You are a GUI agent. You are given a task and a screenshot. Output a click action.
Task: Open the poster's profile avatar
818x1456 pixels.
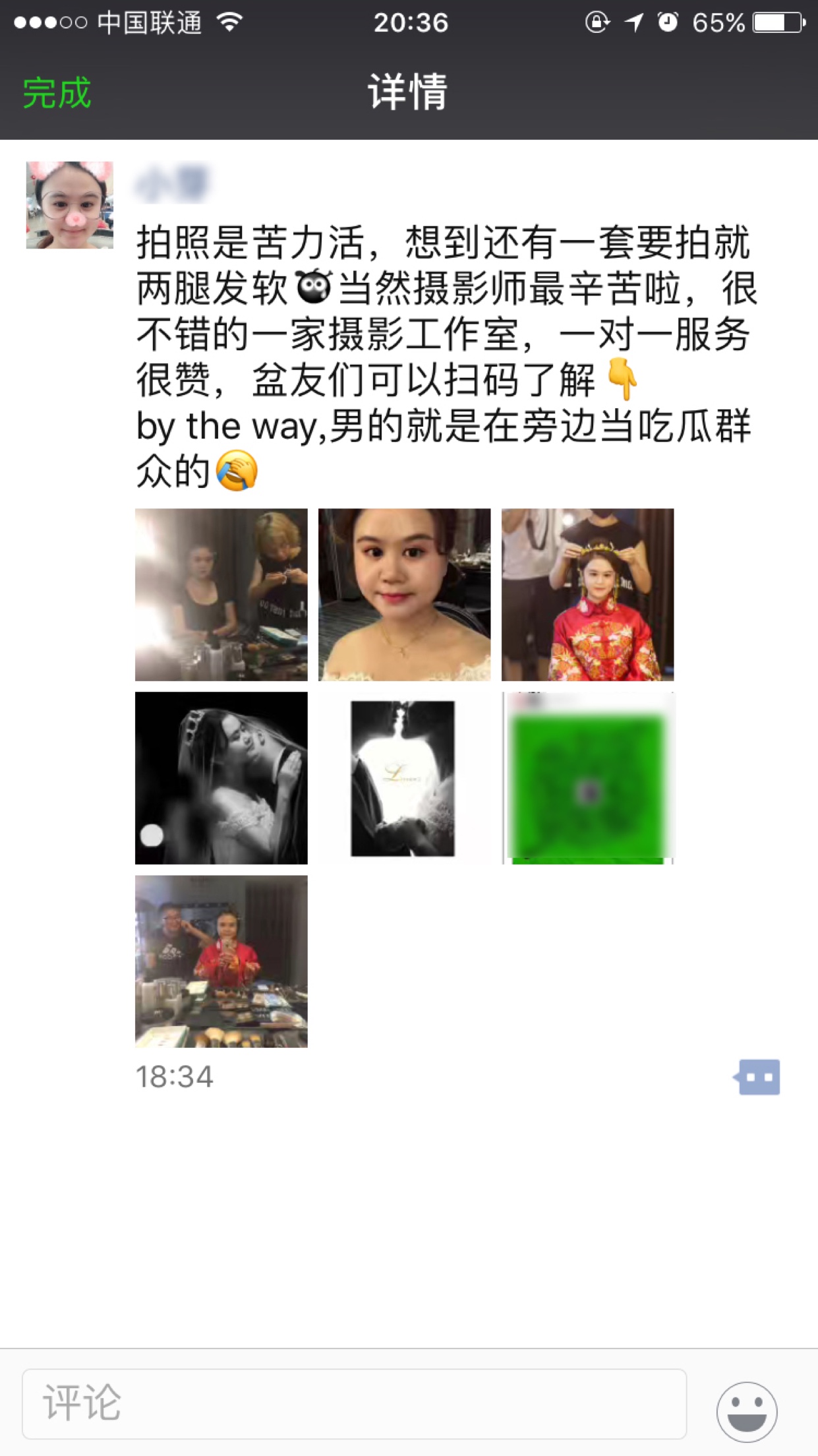point(70,205)
